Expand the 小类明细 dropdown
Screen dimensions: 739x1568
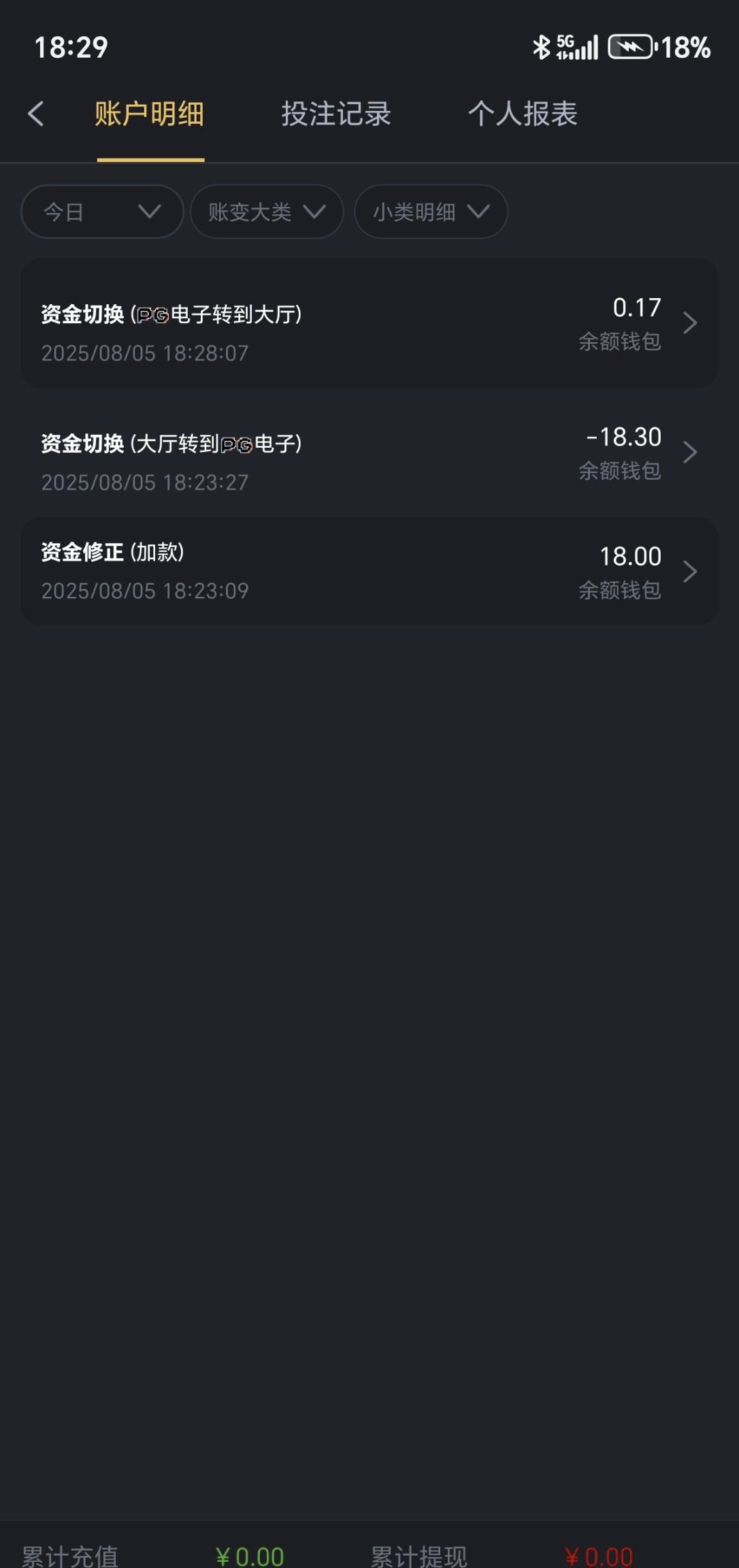[431, 212]
